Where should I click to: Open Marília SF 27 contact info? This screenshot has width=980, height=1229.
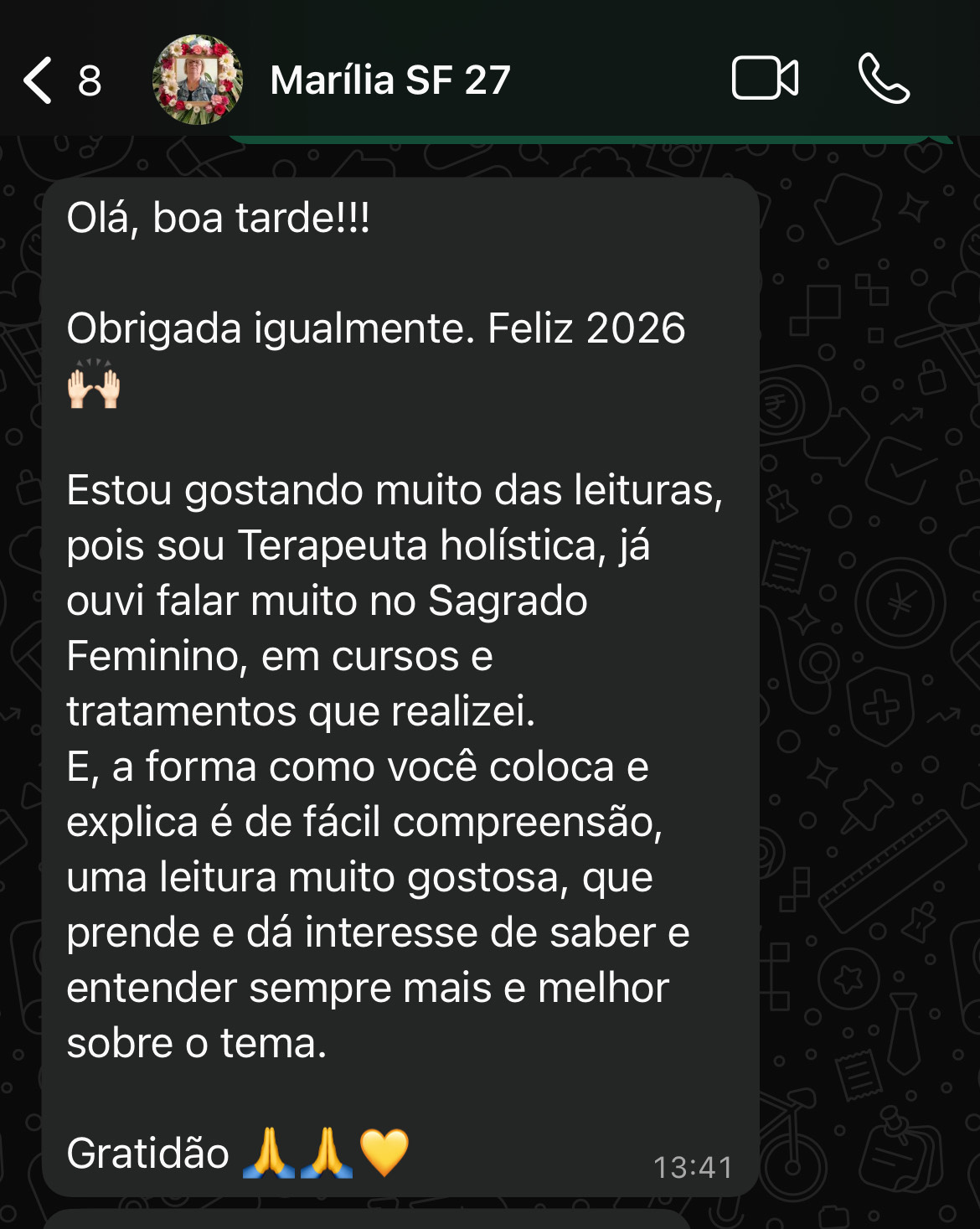pyautogui.click(x=389, y=80)
